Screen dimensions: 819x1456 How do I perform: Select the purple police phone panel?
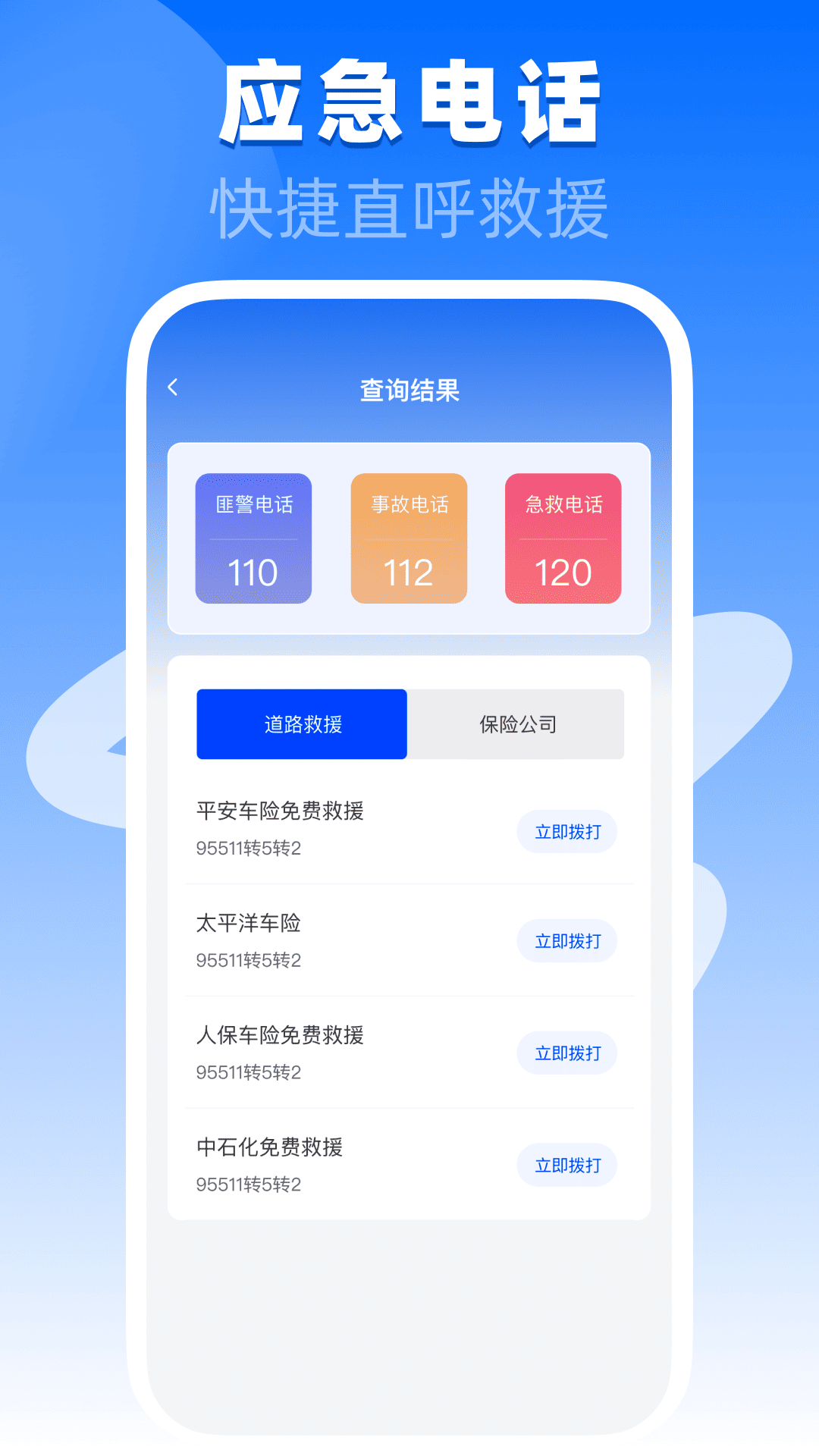click(253, 538)
